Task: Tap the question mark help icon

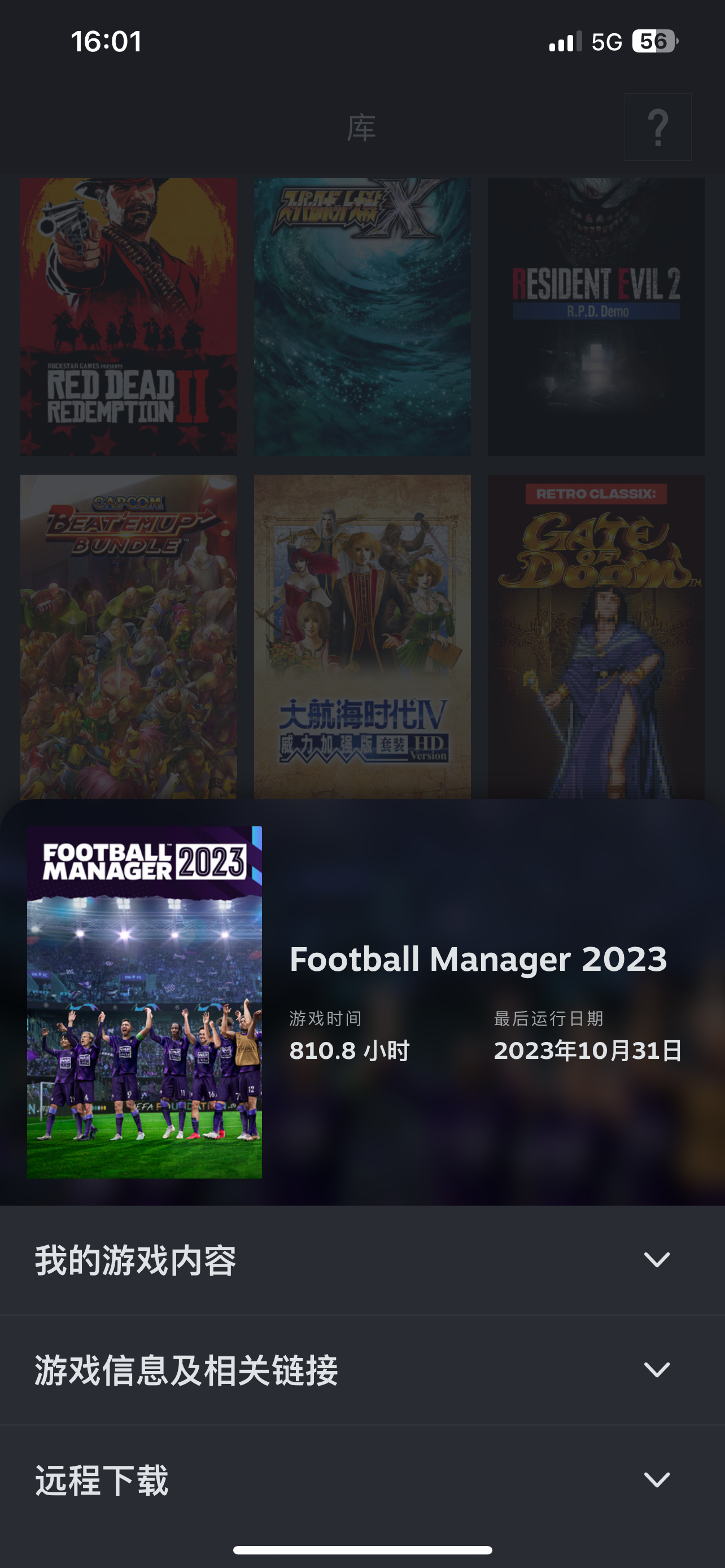Action: tap(657, 127)
